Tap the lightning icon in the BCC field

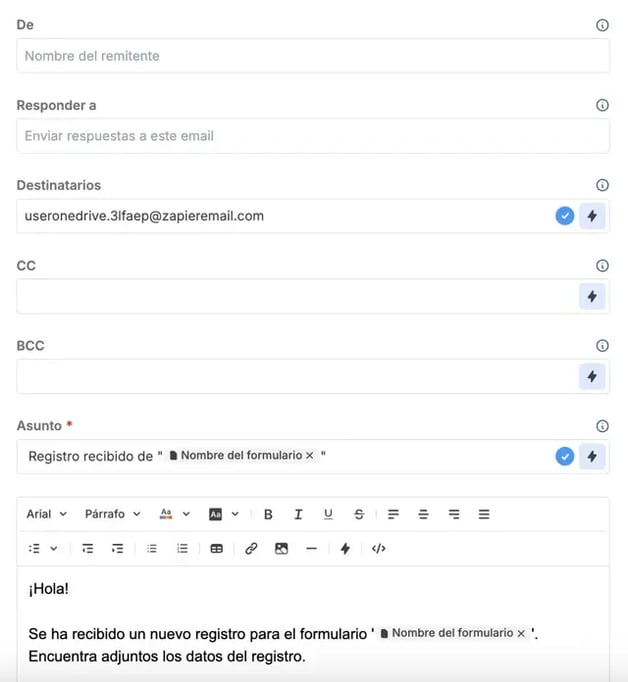coord(592,376)
